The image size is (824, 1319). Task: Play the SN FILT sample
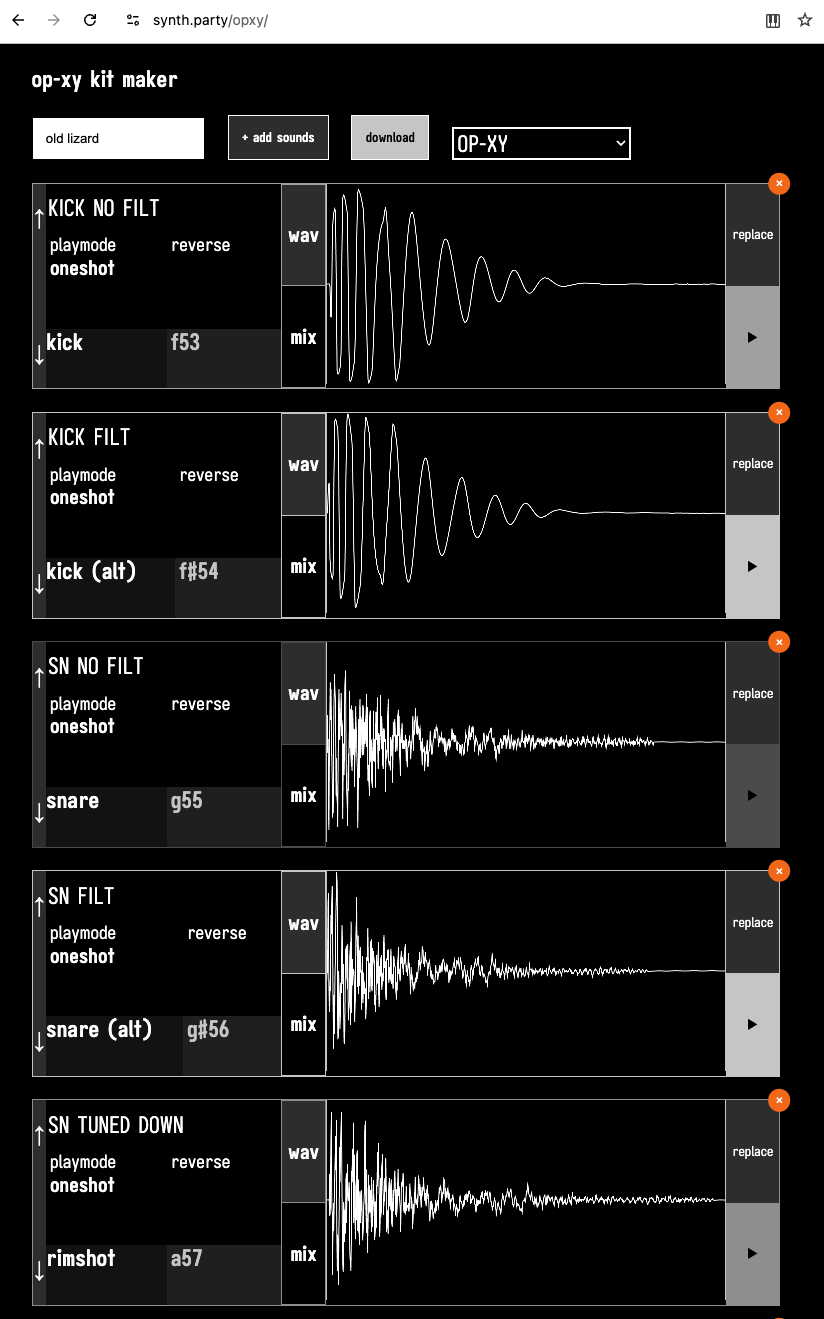click(752, 1024)
